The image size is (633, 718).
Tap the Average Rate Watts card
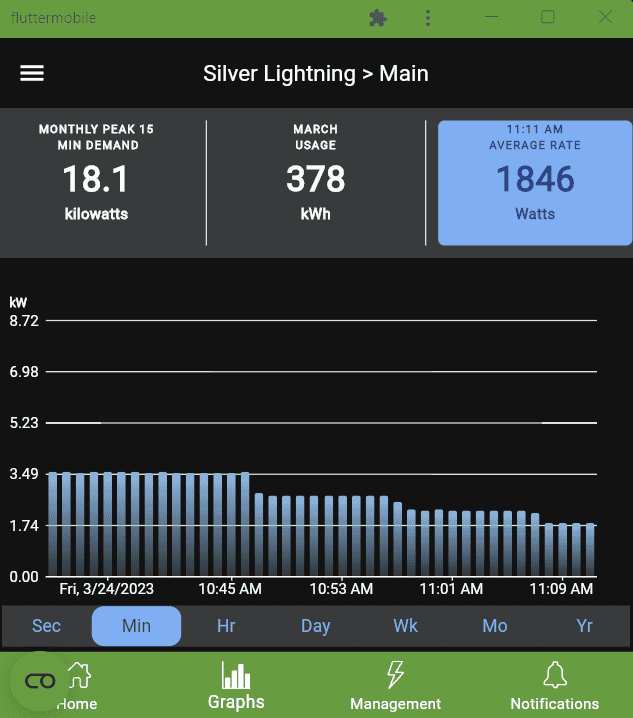coord(535,183)
